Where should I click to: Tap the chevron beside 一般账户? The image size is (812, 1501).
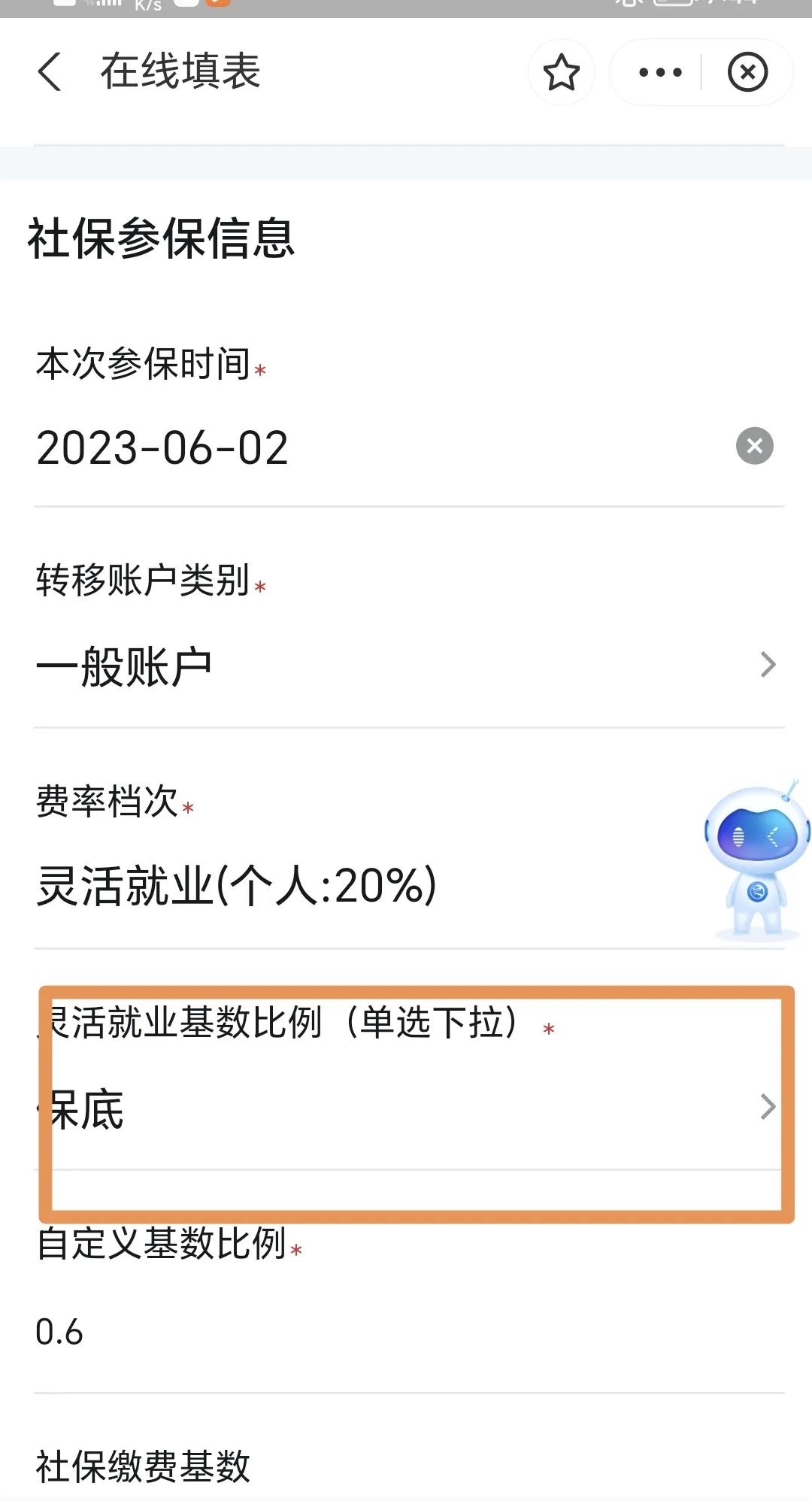[x=768, y=663]
